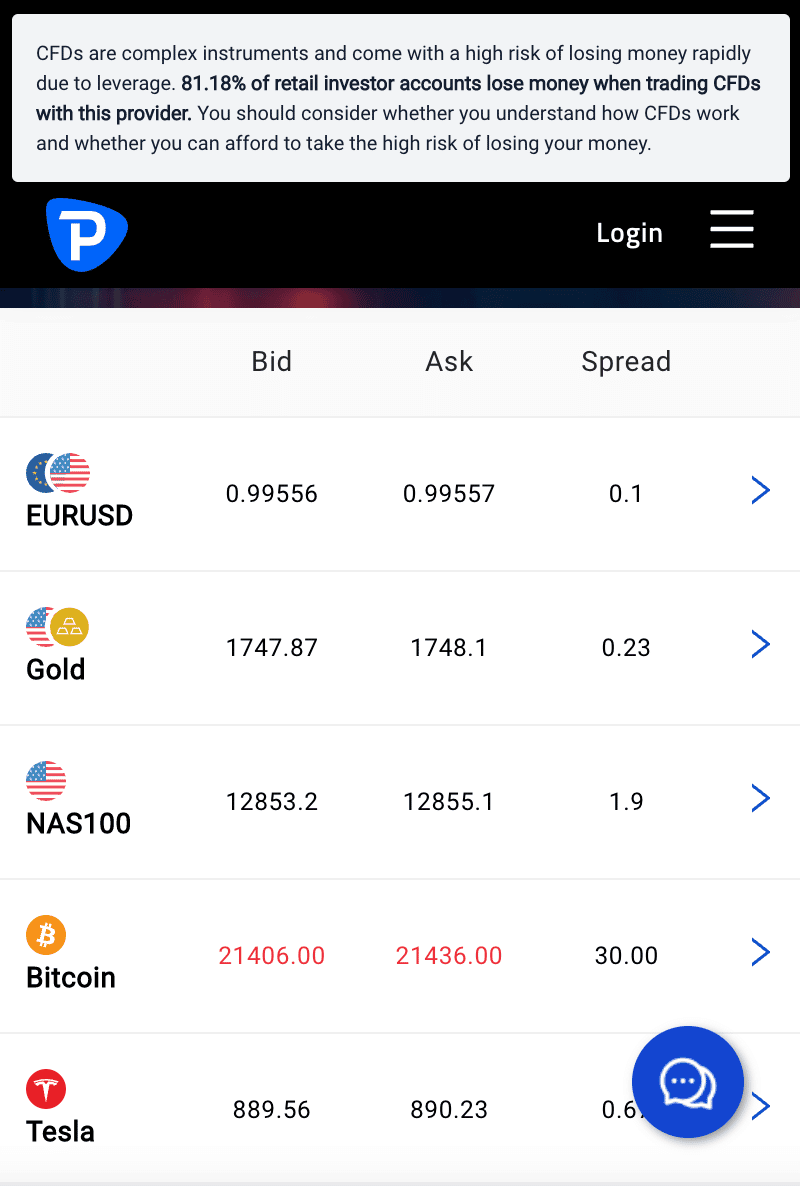Expand the EURUSD row chevron
The image size is (800, 1186).
tap(761, 490)
